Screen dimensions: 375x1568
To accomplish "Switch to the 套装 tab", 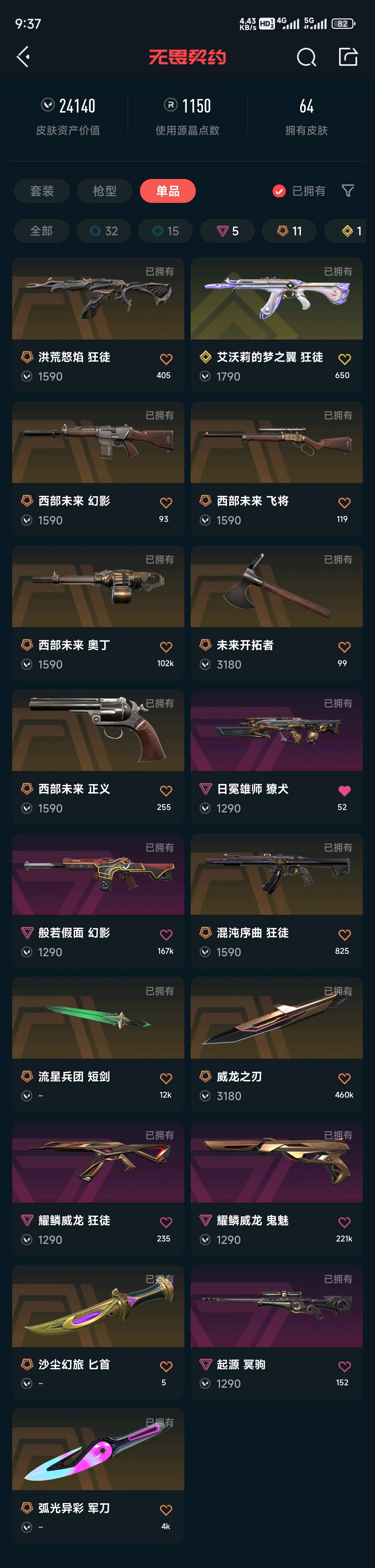I will (x=42, y=191).
